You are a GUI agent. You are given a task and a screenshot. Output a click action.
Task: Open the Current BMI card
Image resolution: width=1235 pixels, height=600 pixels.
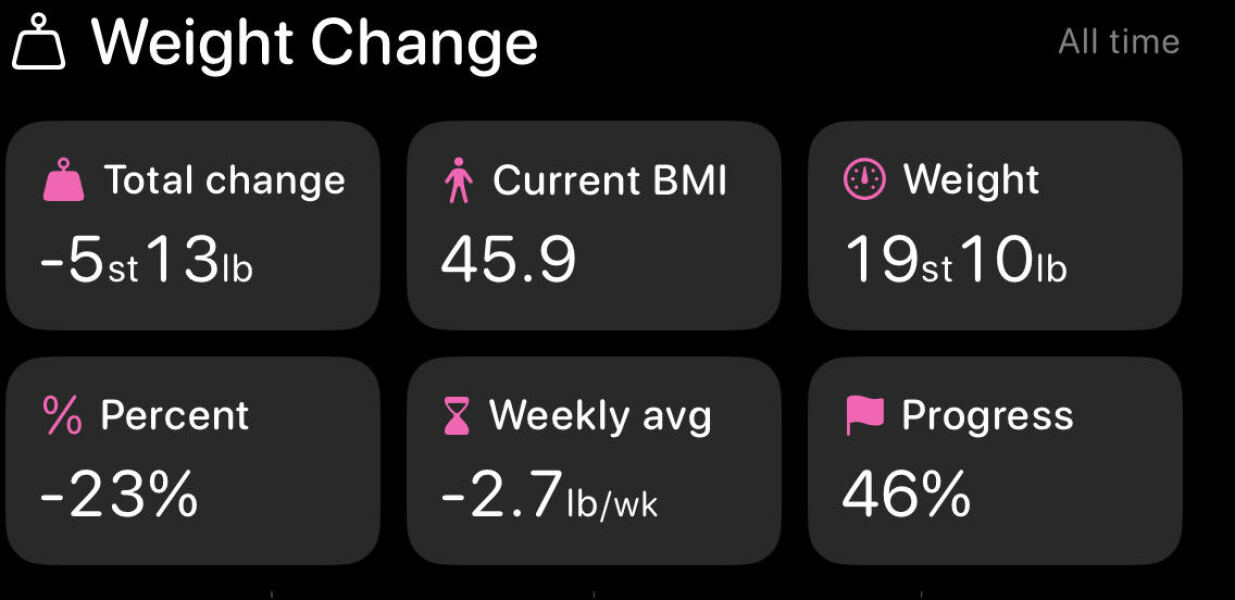(x=593, y=225)
